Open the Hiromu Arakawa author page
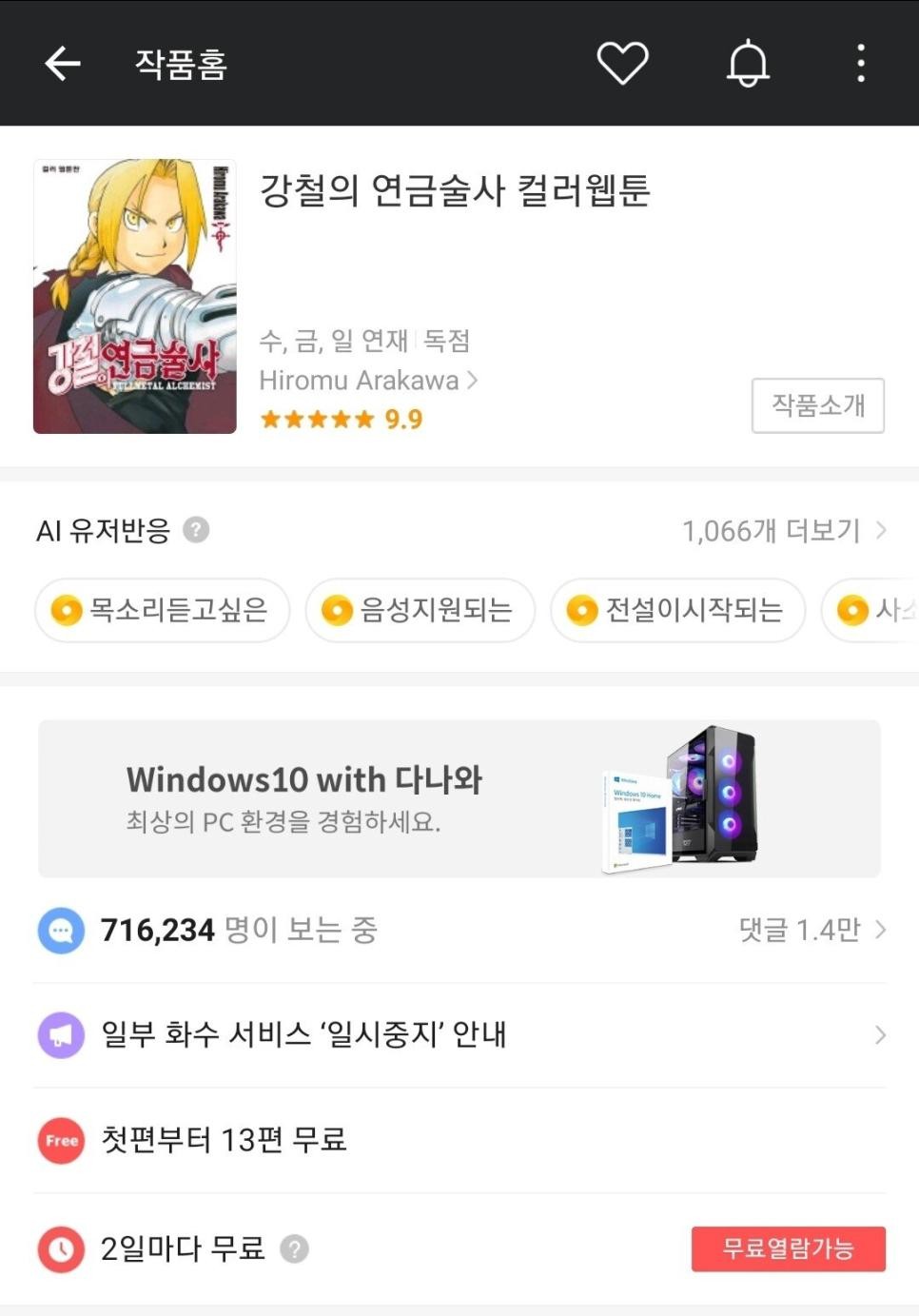Screen dimensions: 919x1316 point(367,380)
